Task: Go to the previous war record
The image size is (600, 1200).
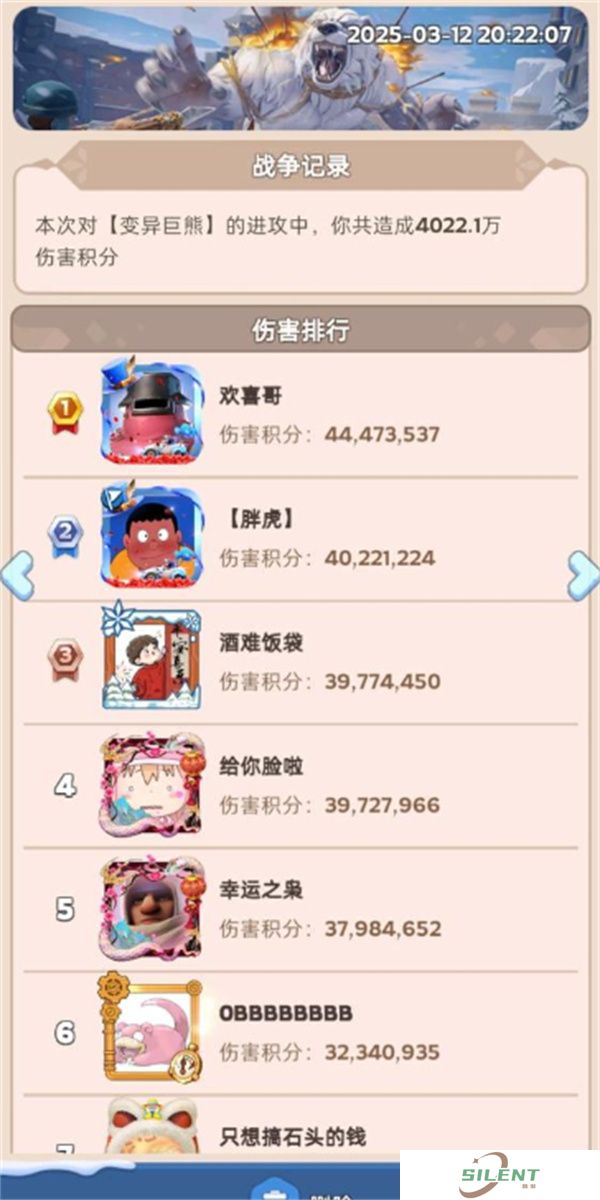Action: 17,575
